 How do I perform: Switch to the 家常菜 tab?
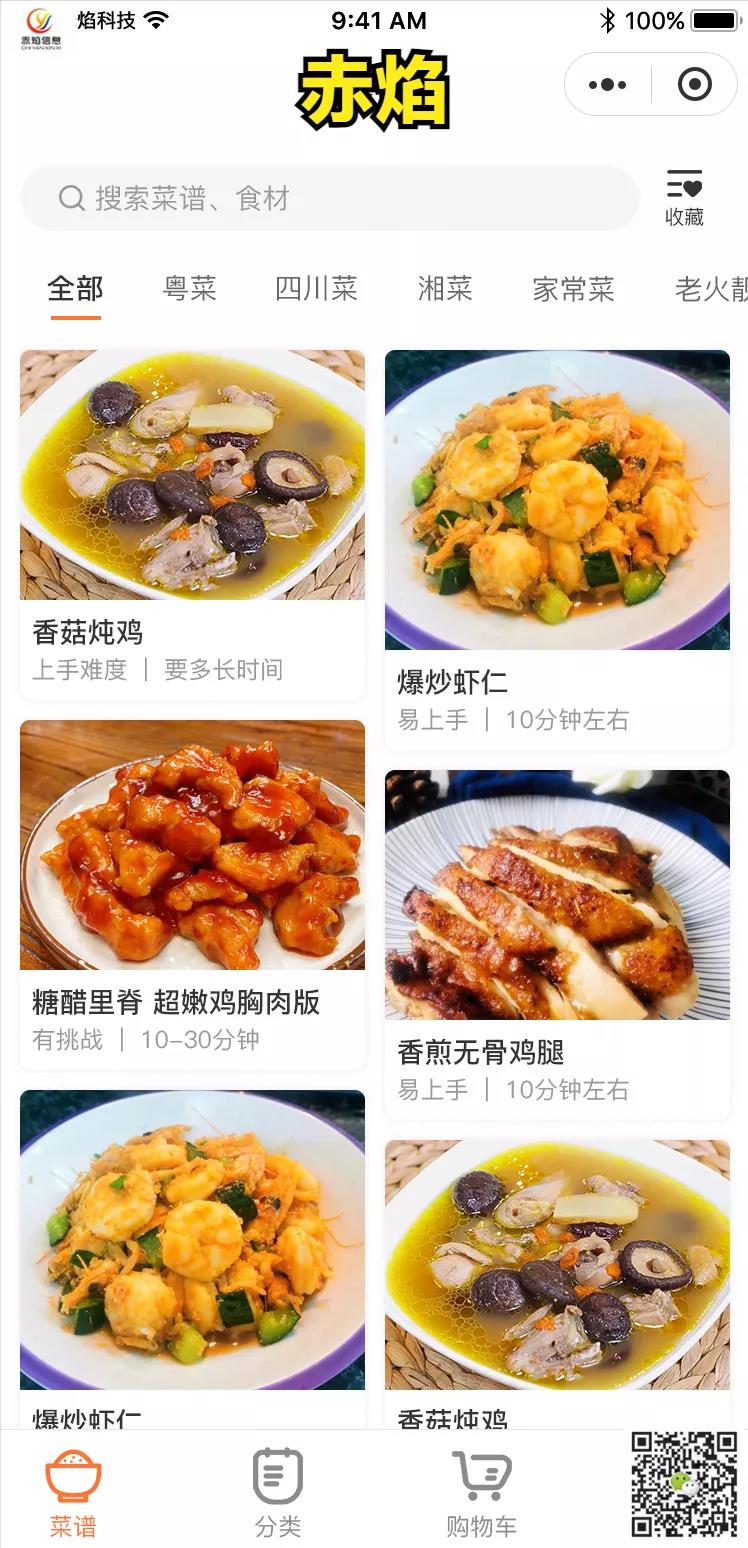pos(573,290)
